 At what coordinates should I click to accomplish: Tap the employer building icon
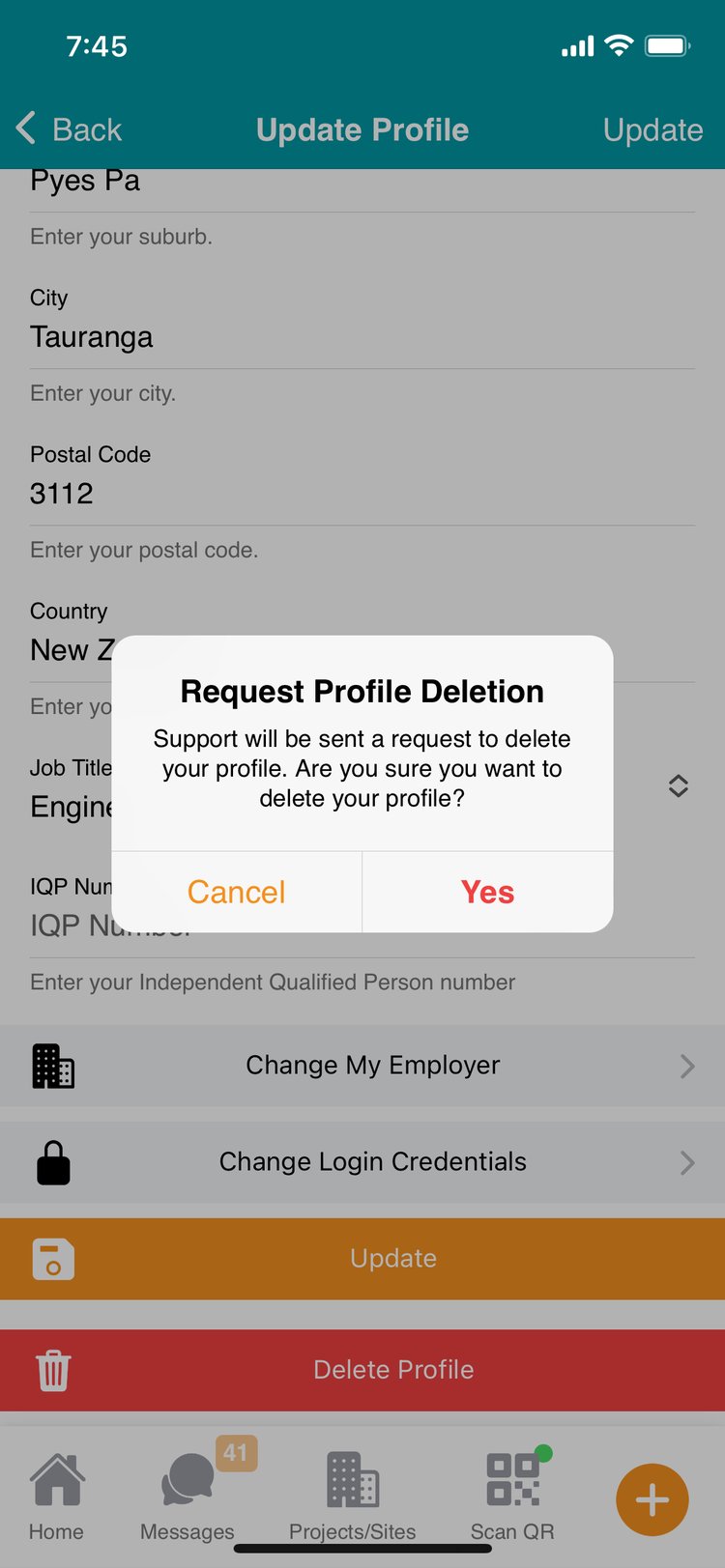[x=53, y=1066]
